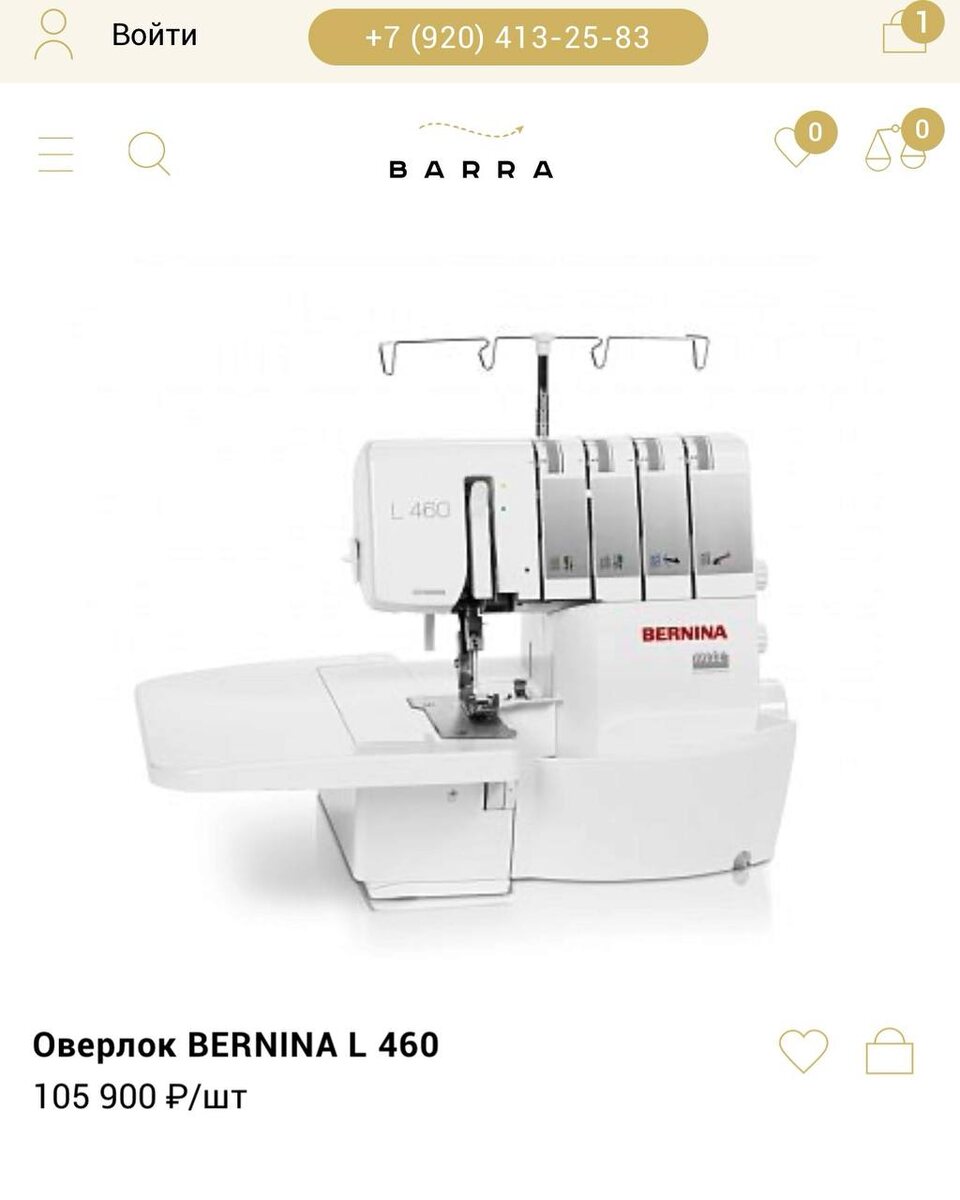The height and width of the screenshot is (1200, 960).
Task: Add BERNINA L 460 to favorites
Action: point(803,1051)
